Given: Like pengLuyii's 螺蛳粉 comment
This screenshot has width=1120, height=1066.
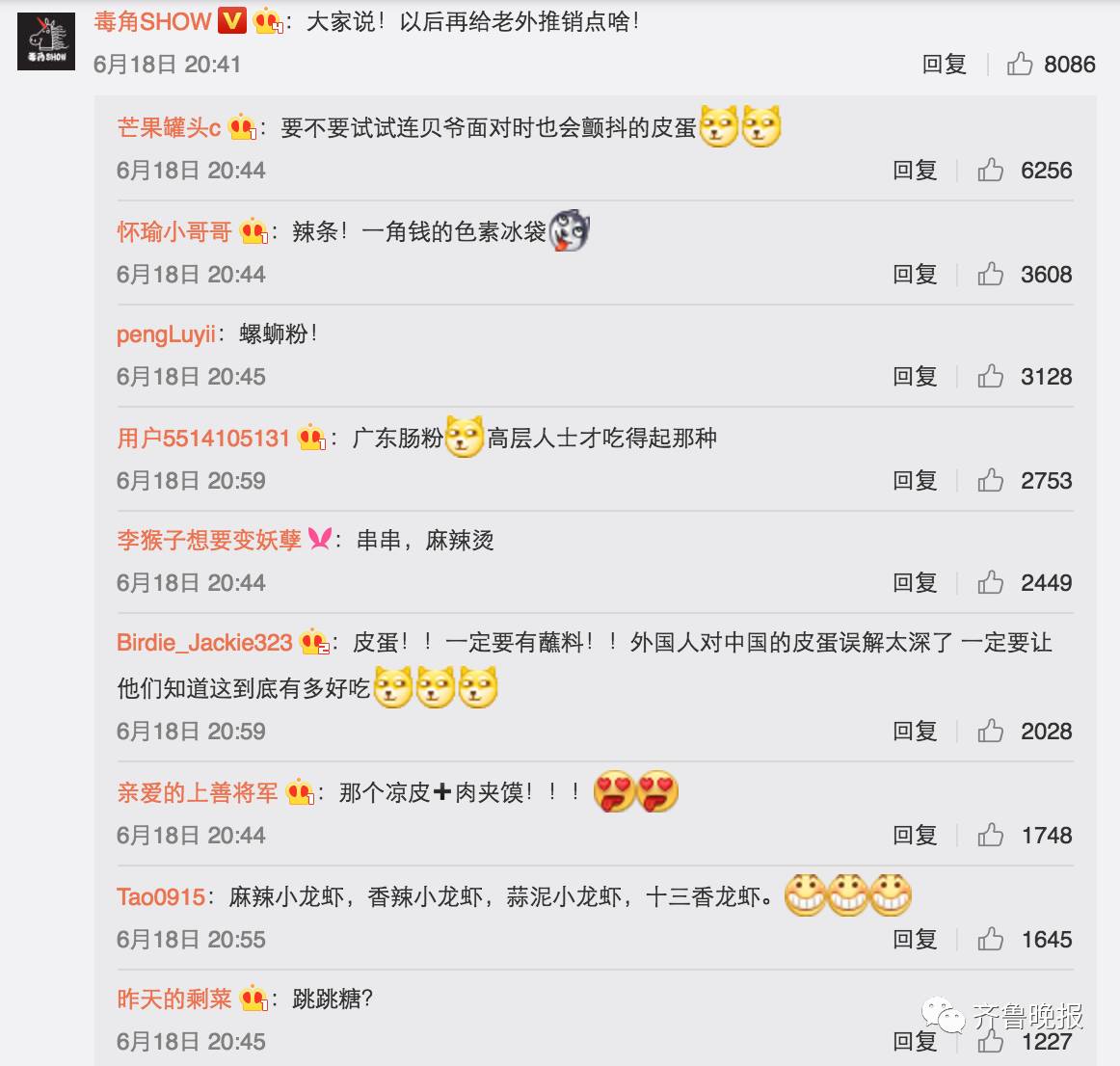Looking at the screenshot, I should pyautogui.click(x=990, y=377).
